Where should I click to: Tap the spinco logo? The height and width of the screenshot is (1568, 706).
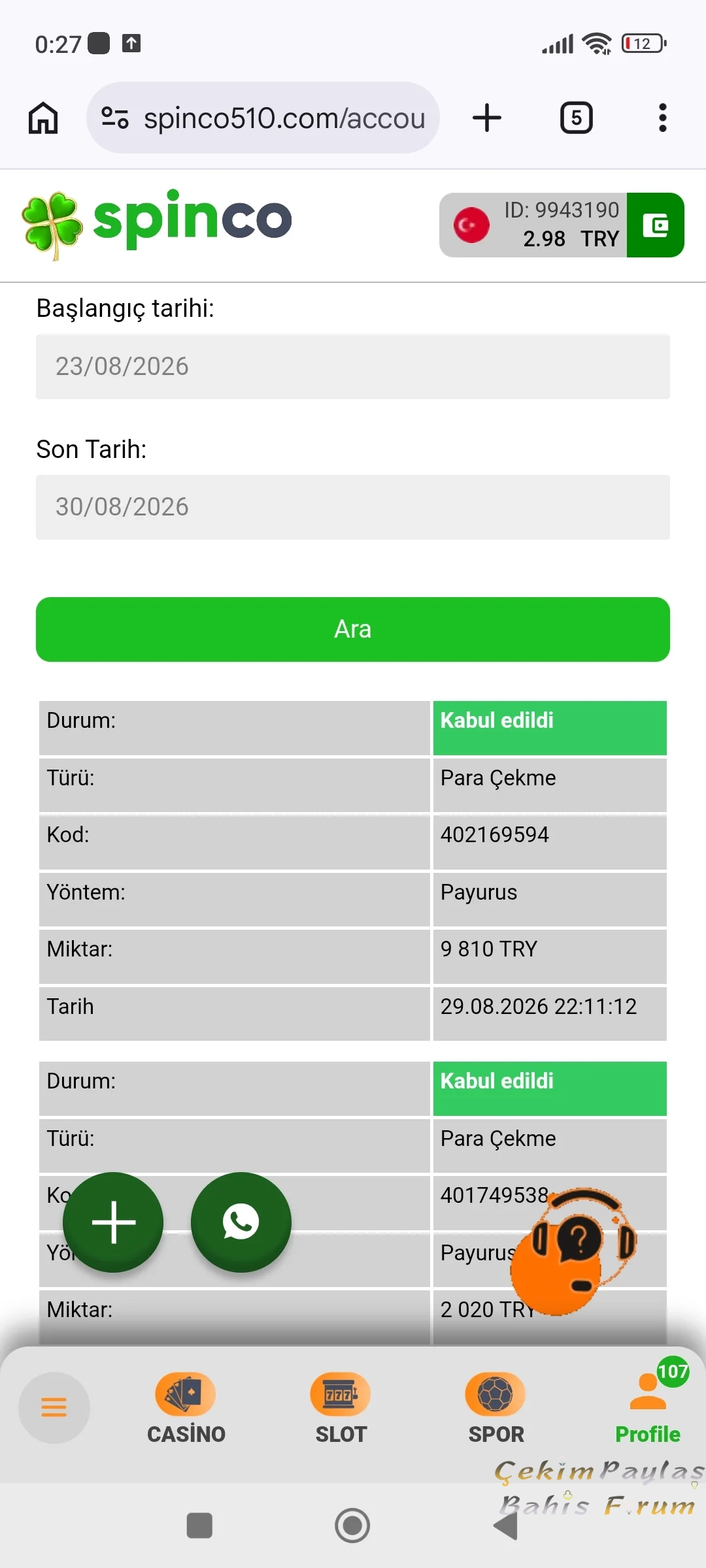(x=157, y=223)
